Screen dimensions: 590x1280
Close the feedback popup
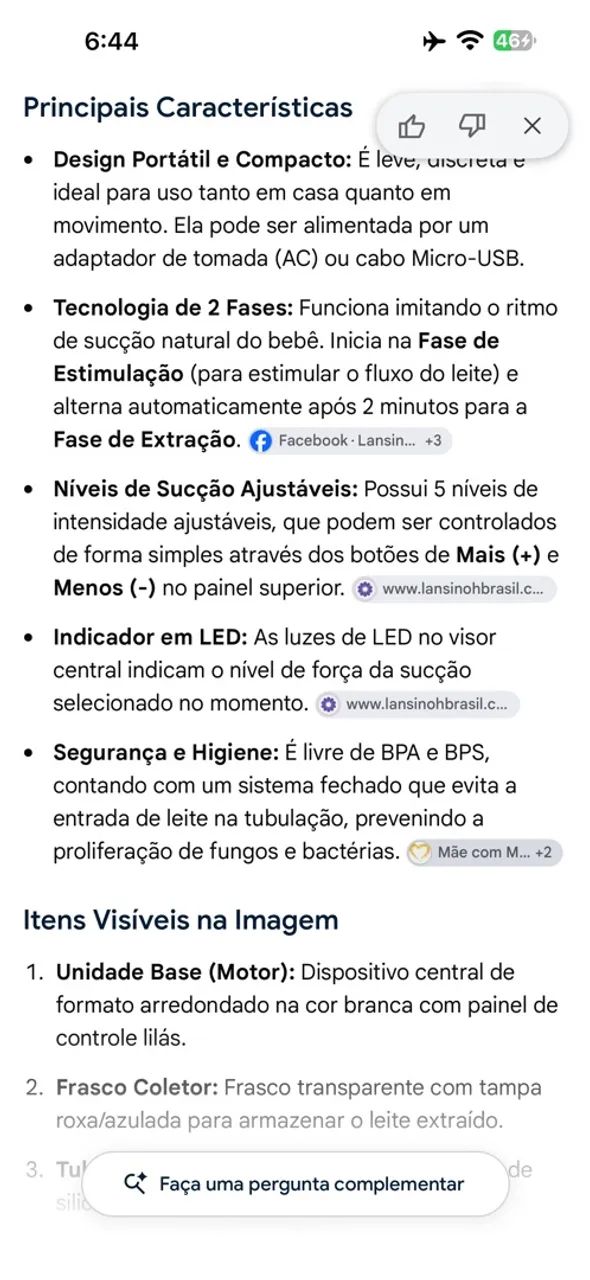(x=532, y=126)
